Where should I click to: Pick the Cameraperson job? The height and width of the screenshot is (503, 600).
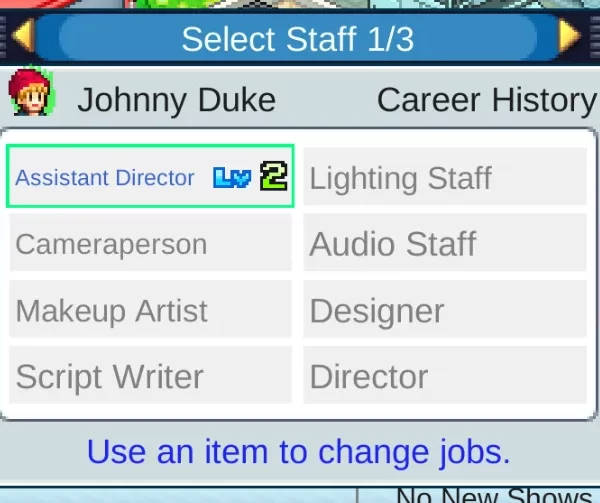pos(150,244)
